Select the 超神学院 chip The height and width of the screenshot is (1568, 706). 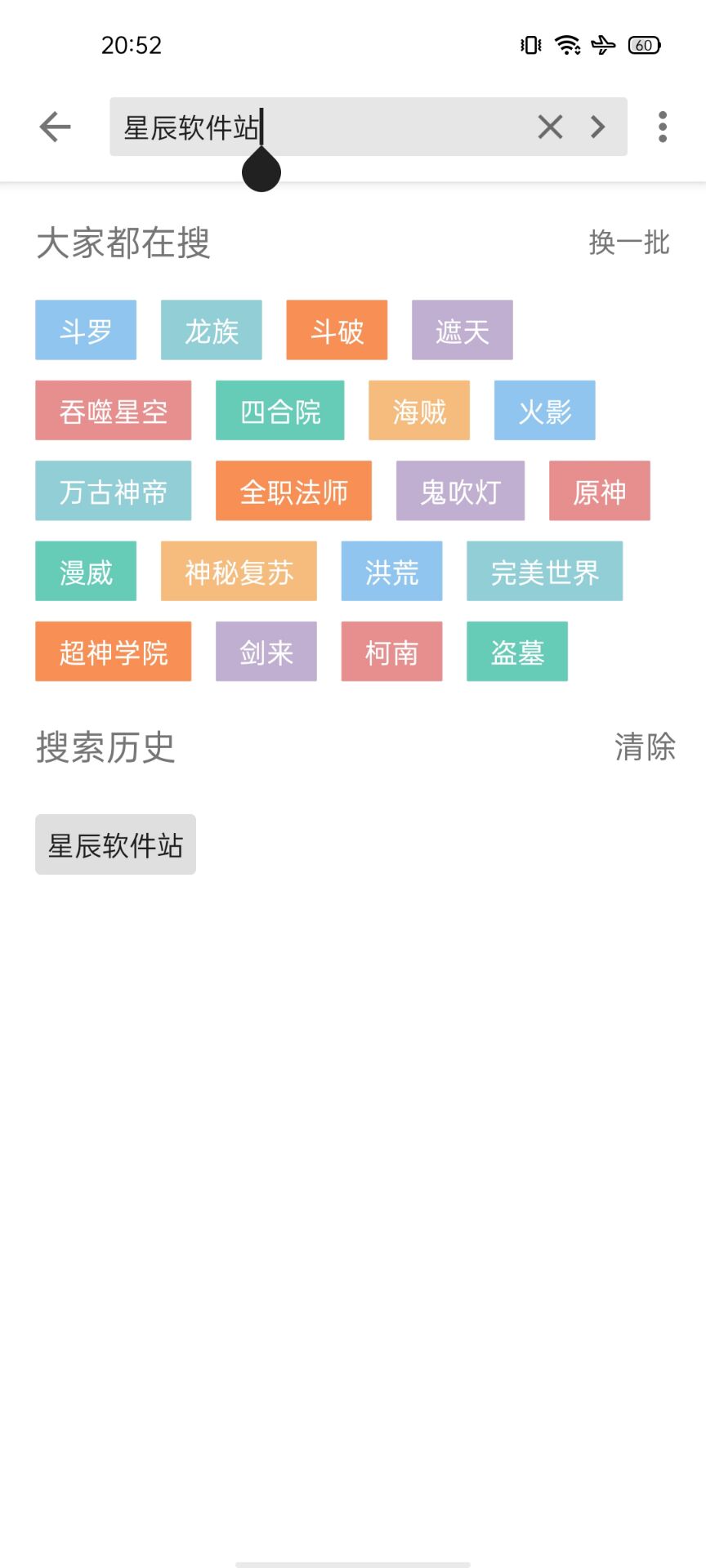click(114, 652)
